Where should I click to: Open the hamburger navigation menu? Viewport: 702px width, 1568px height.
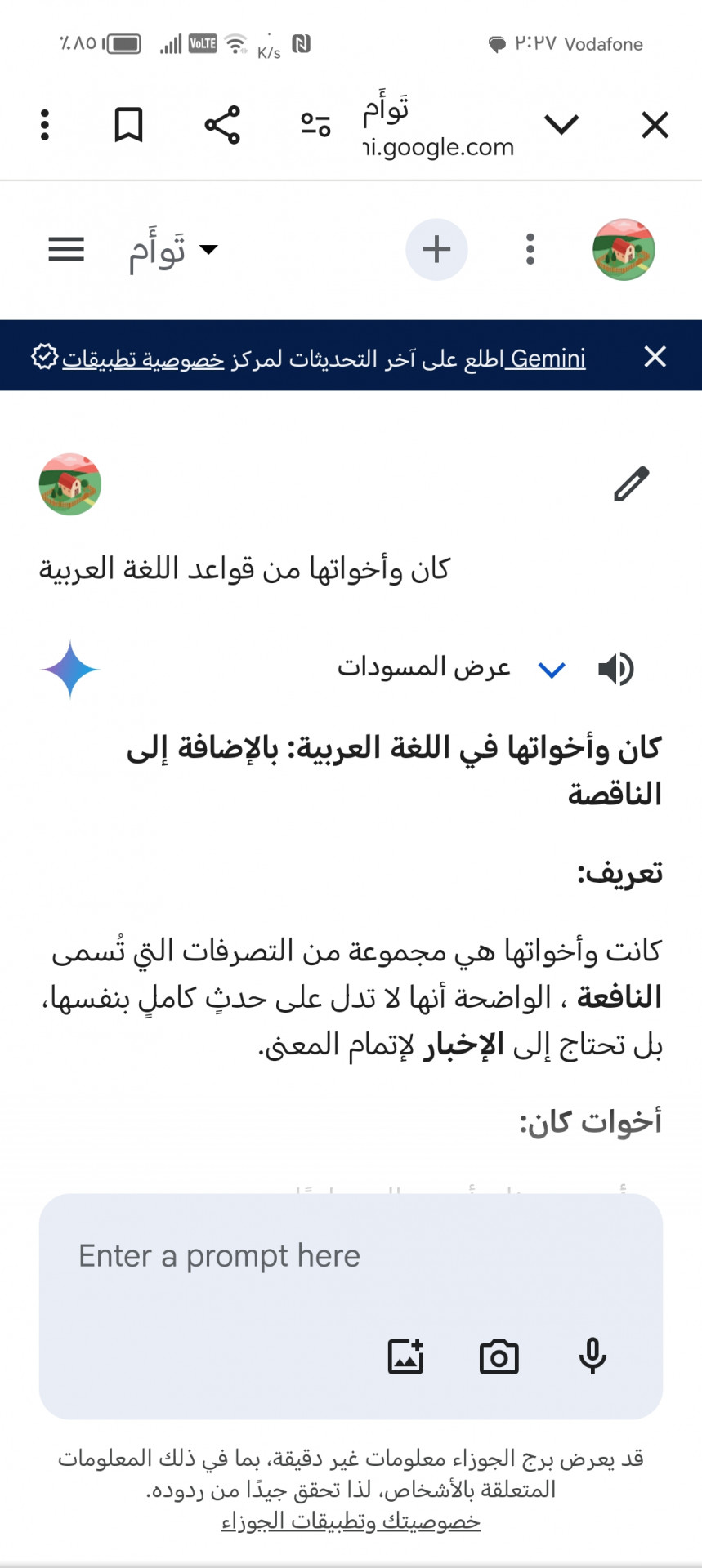(x=66, y=249)
